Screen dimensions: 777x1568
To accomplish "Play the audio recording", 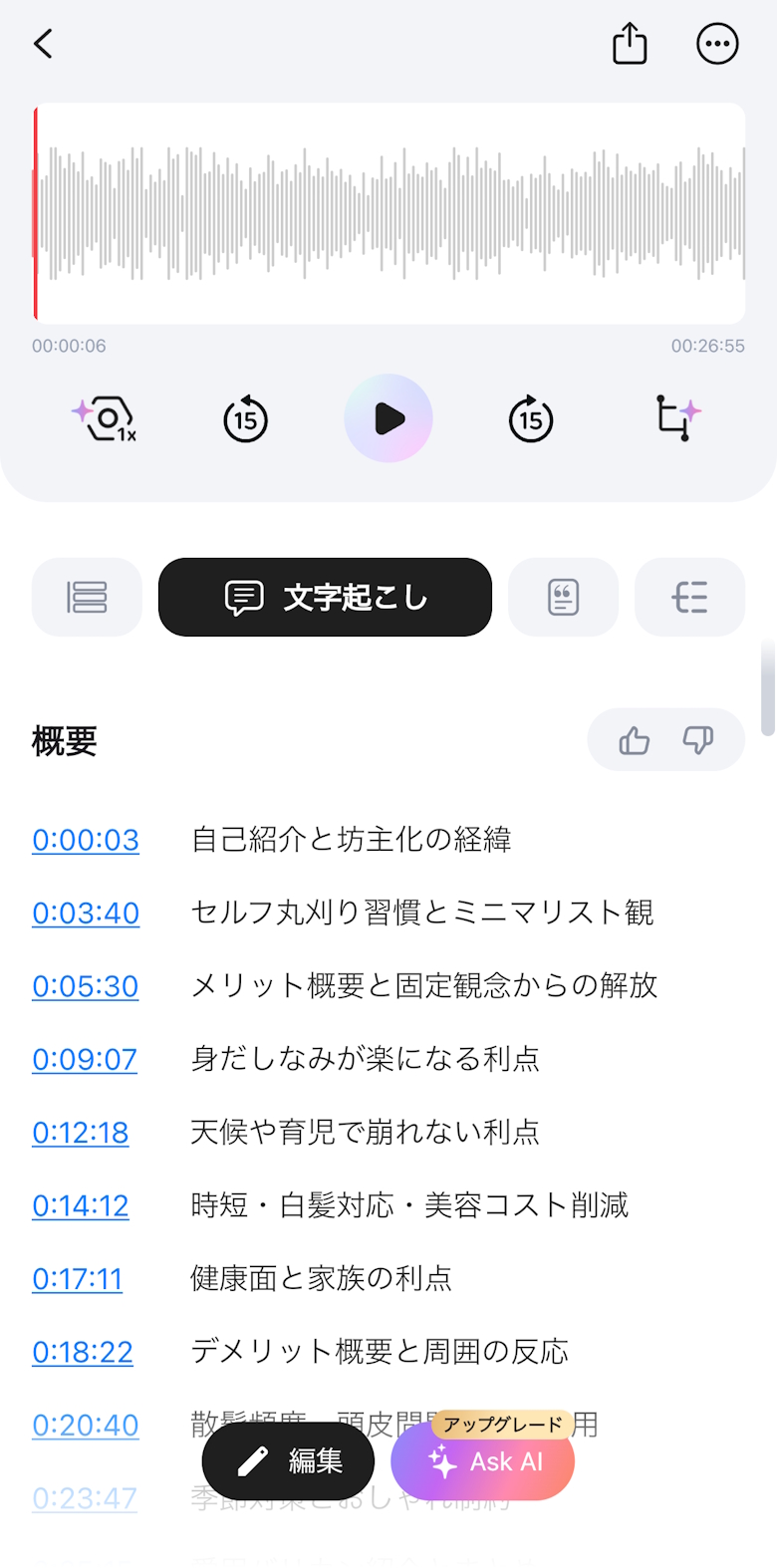I will pyautogui.click(x=388, y=418).
